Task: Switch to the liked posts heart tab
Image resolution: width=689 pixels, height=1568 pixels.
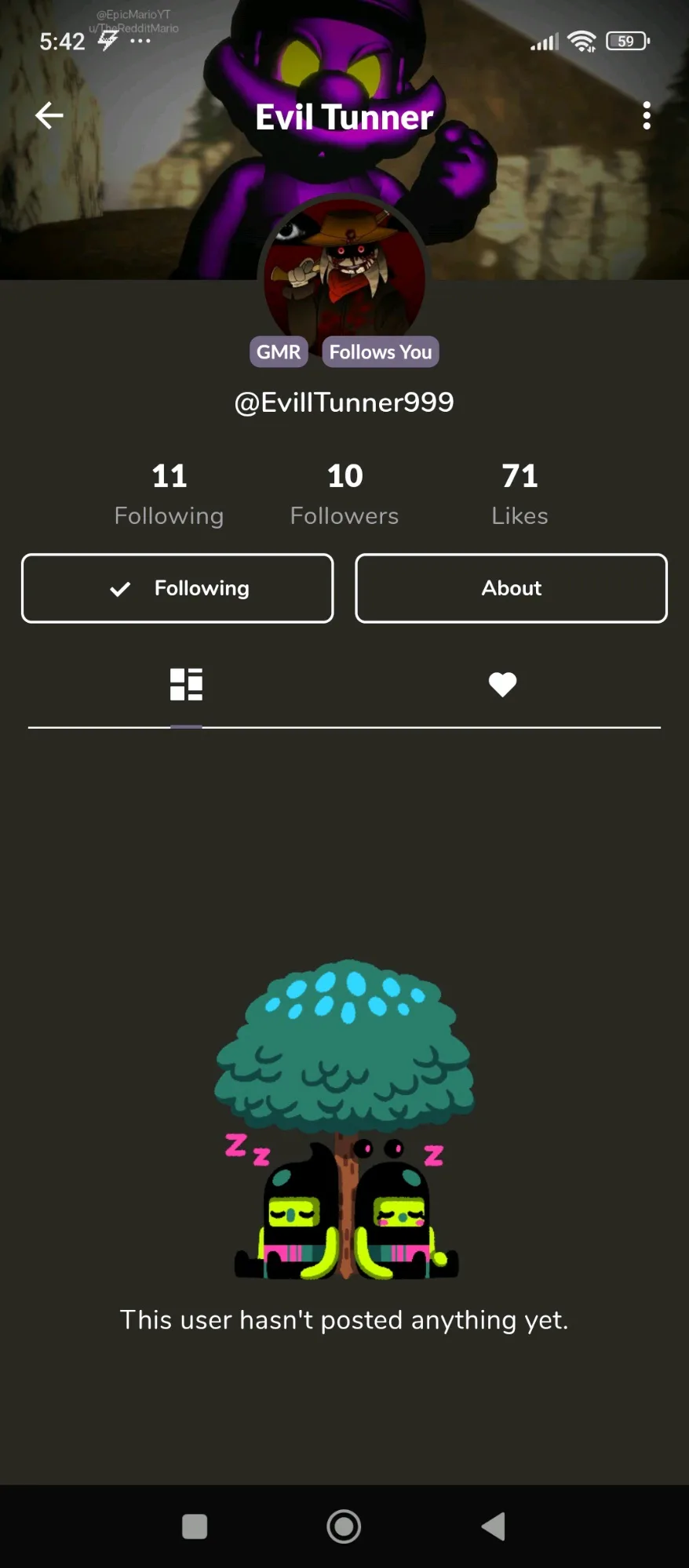Action: click(x=502, y=685)
